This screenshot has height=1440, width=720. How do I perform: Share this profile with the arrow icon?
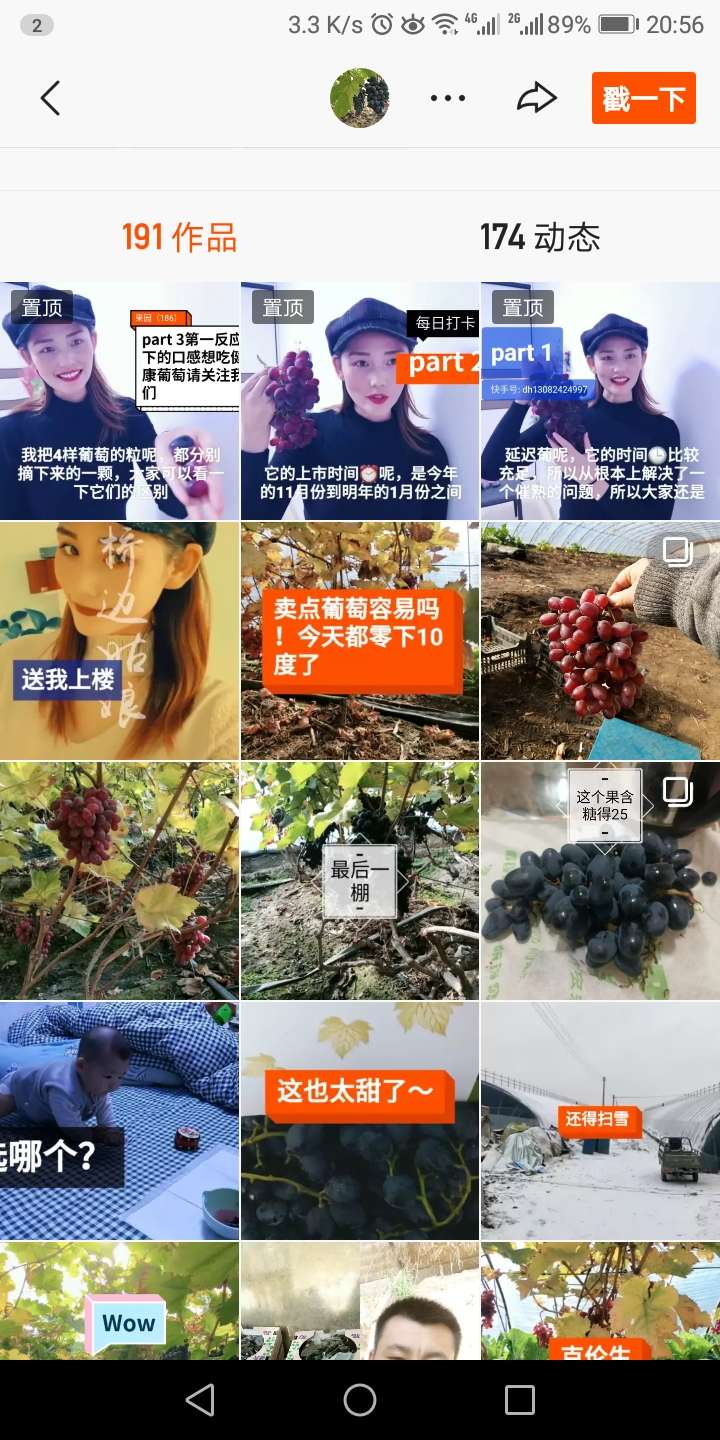536,98
